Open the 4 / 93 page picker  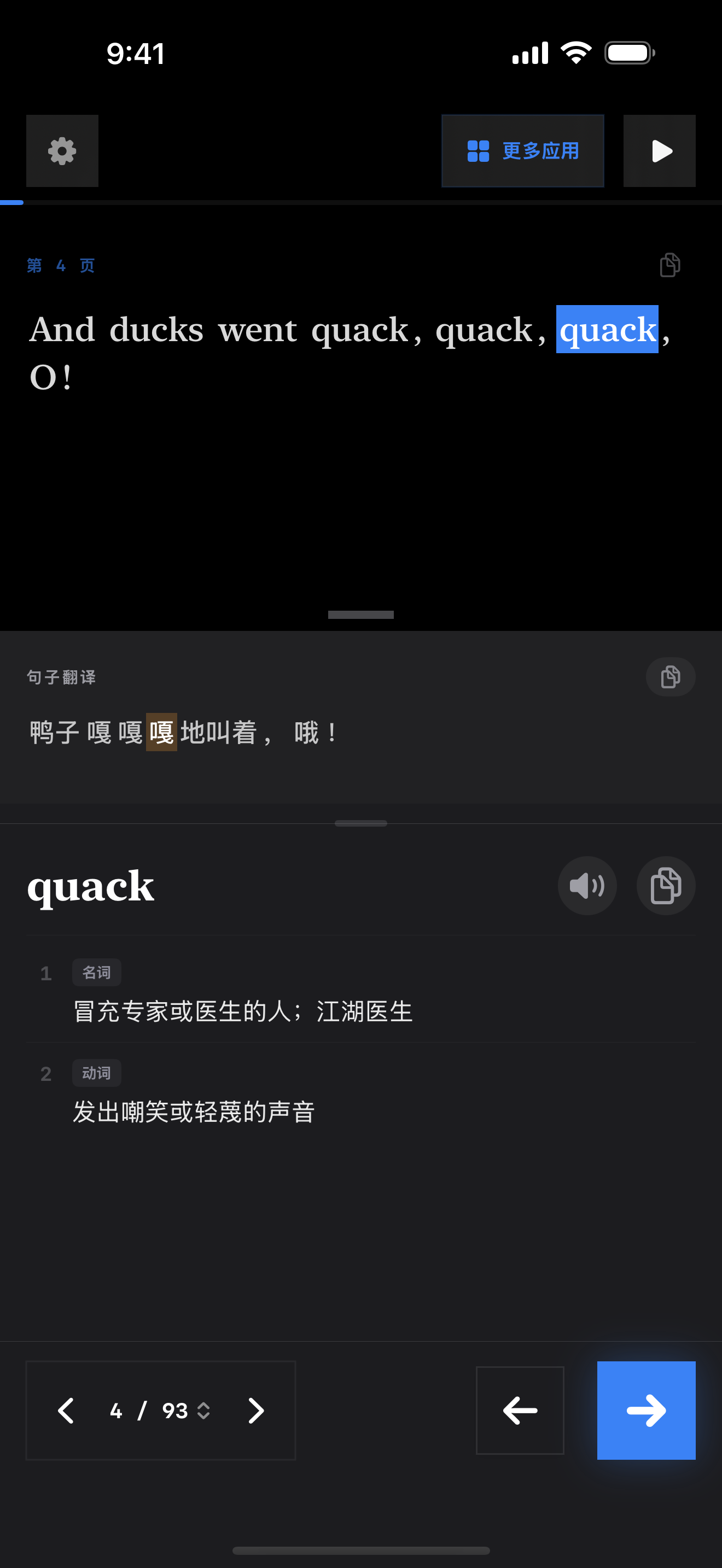tap(161, 1411)
